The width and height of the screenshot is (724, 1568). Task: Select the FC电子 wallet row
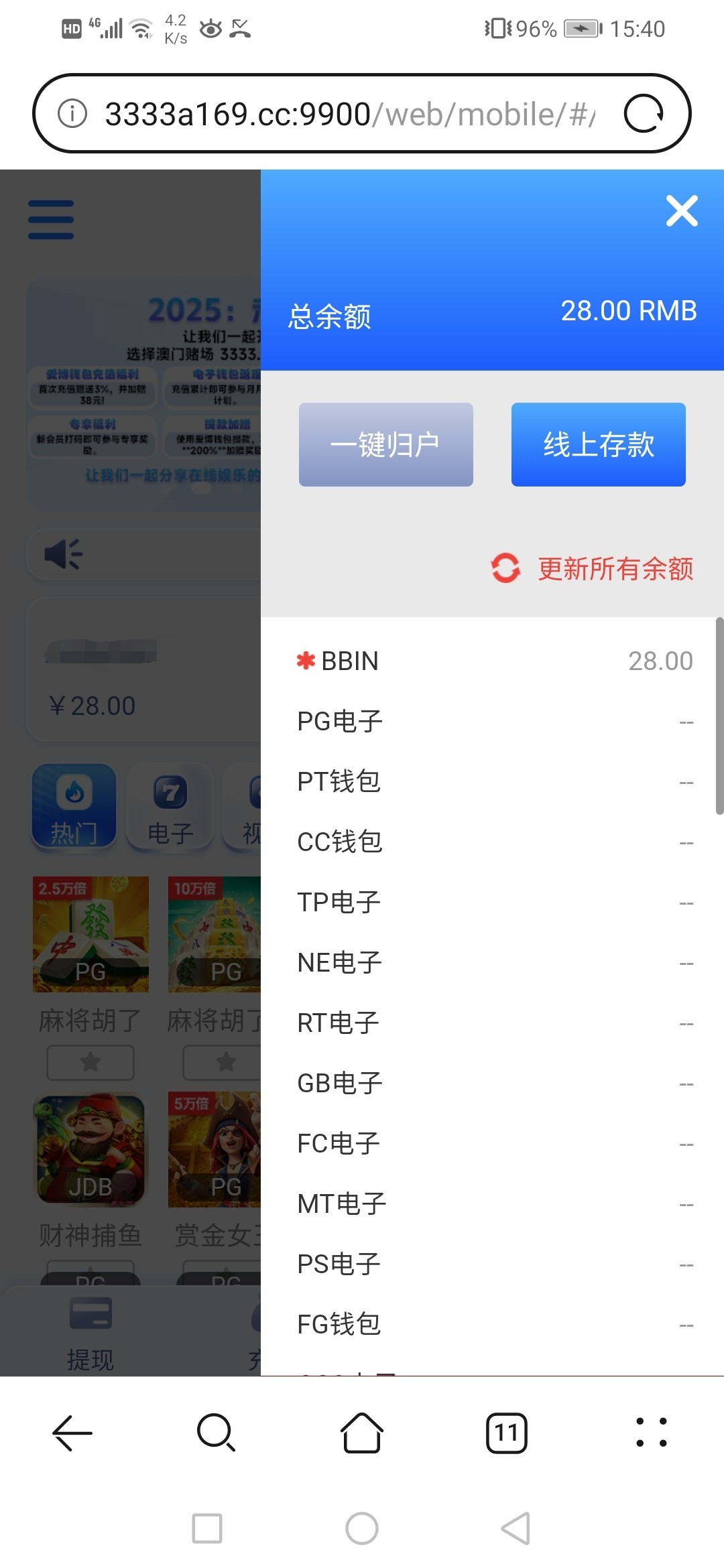point(493,1143)
